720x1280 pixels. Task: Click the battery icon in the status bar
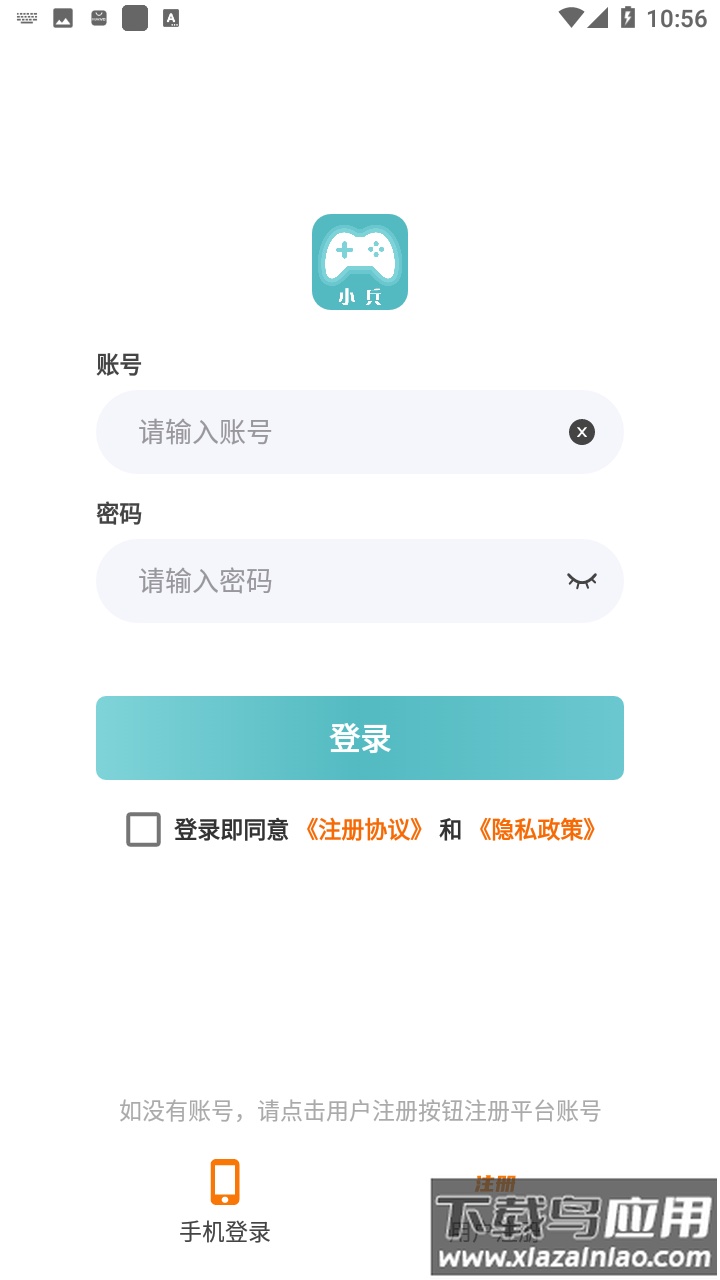629,17
